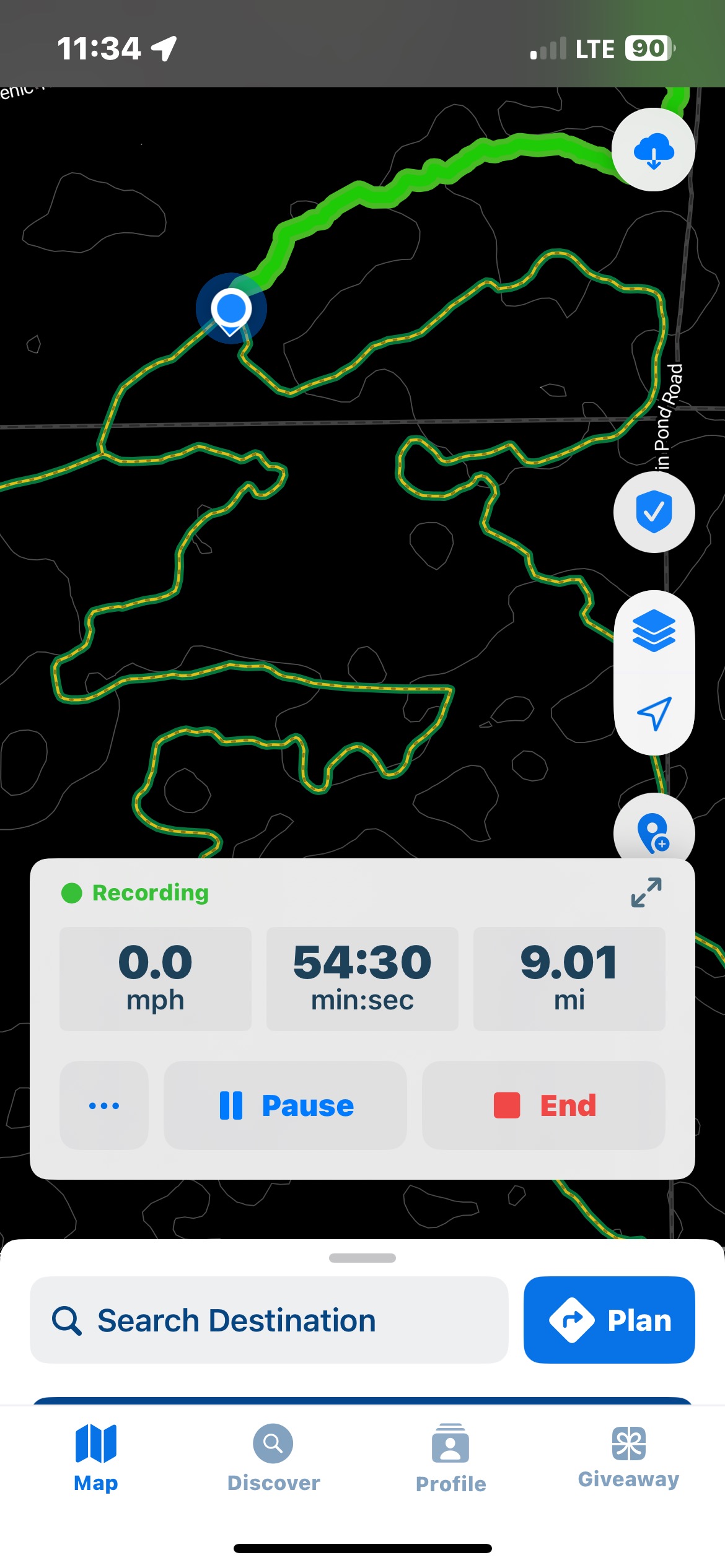The width and height of the screenshot is (725, 1568).
Task: Open the Giveaway tab
Action: tap(628, 1458)
